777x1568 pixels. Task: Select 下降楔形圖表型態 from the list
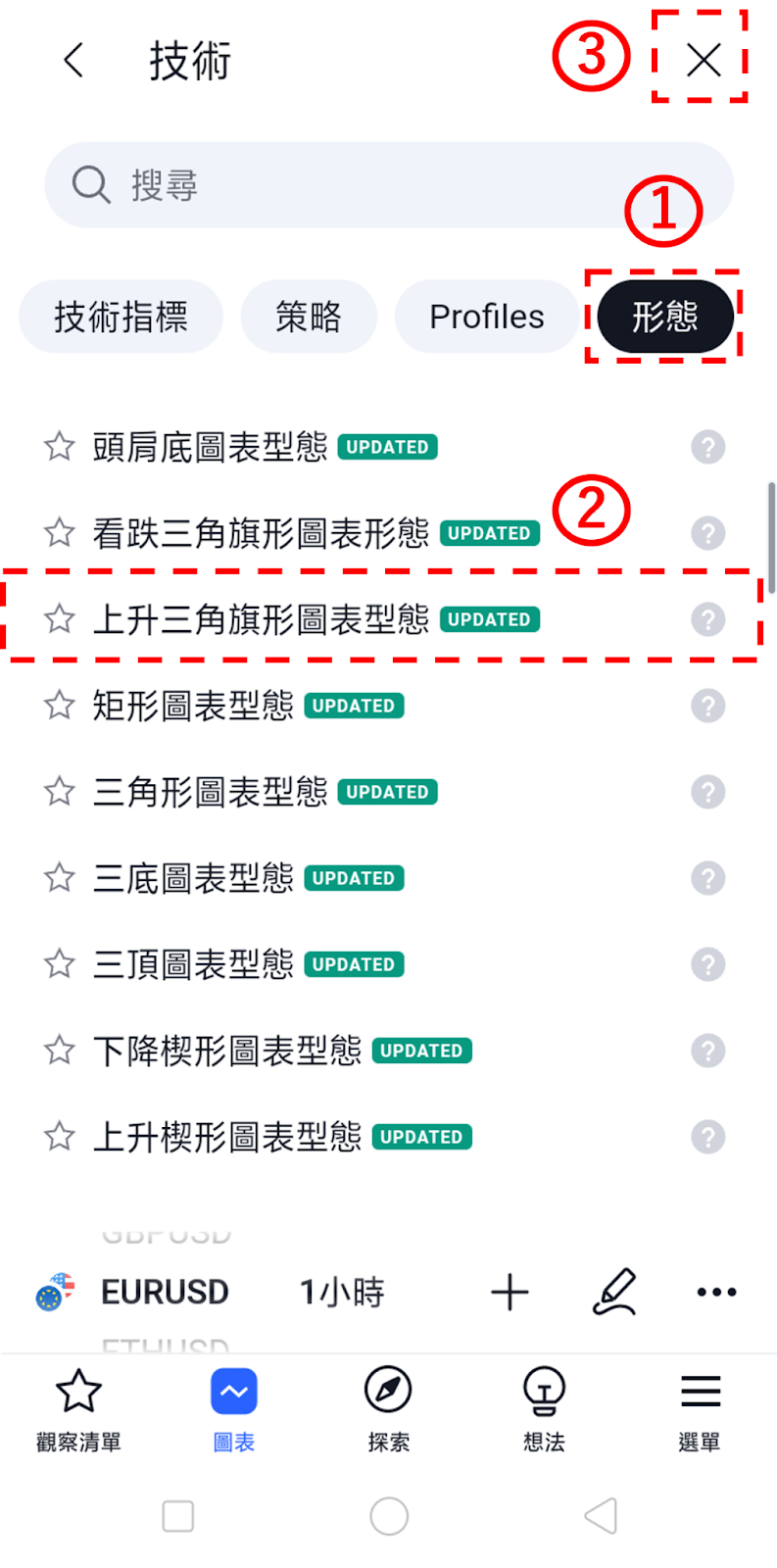point(382,1051)
